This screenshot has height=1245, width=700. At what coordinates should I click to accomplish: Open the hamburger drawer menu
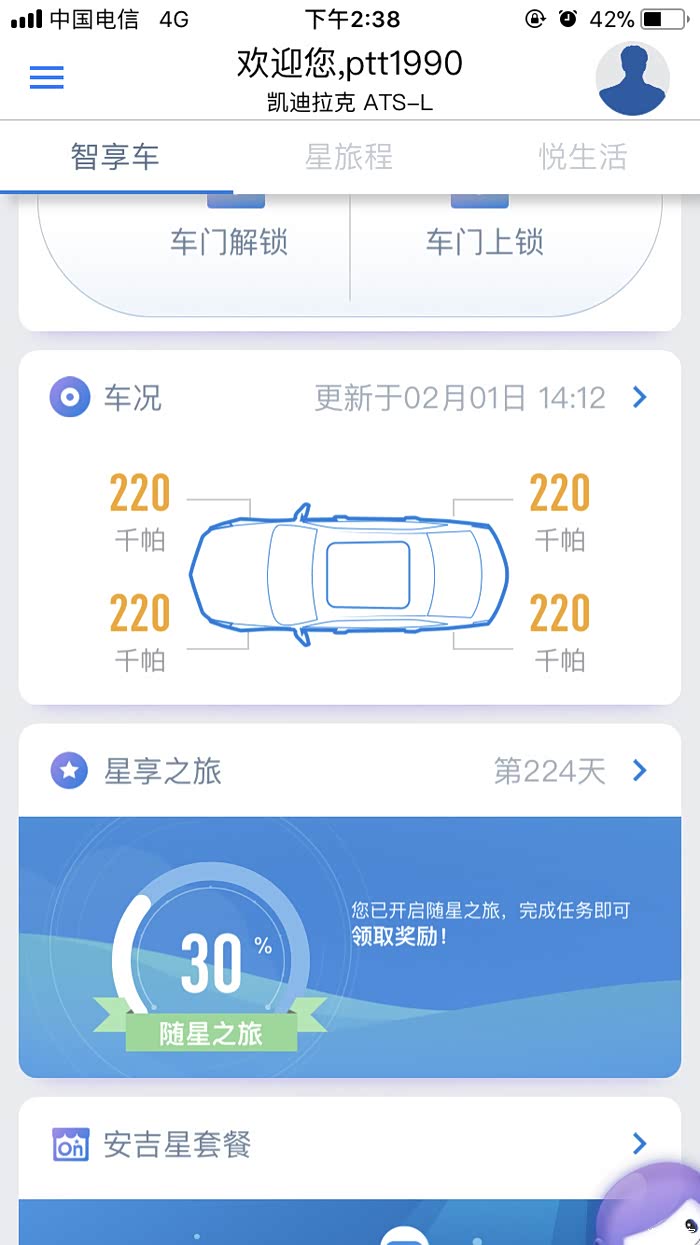(47, 77)
